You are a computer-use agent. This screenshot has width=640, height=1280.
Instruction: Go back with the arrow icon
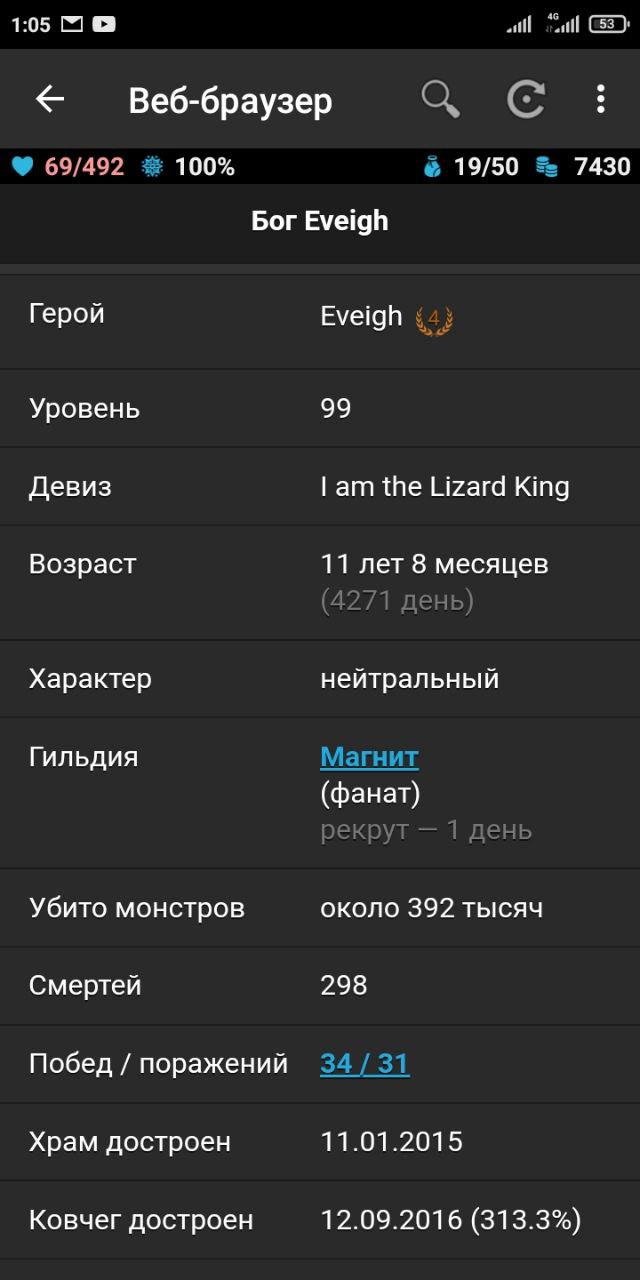pyautogui.click(x=49, y=99)
